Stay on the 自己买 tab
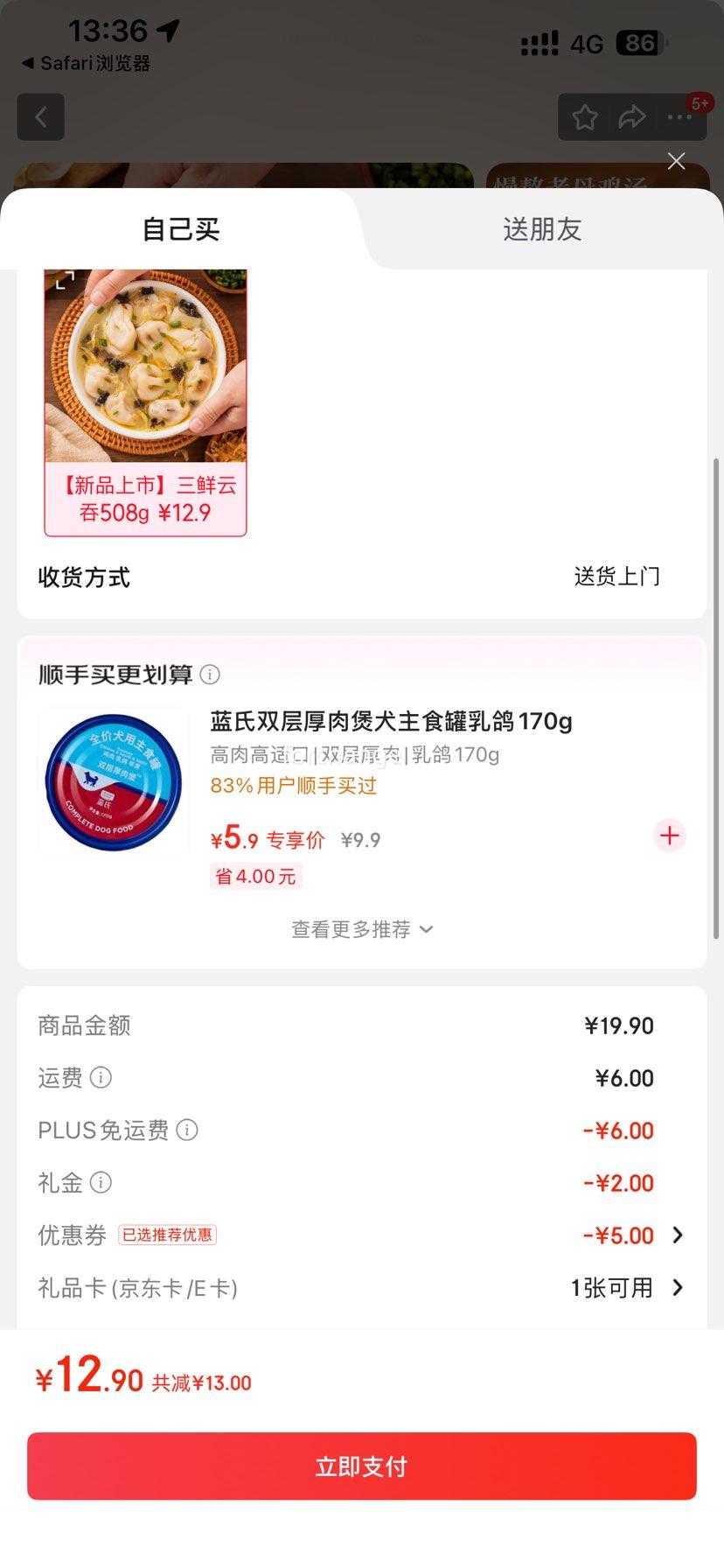The image size is (724, 1568). (x=178, y=229)
